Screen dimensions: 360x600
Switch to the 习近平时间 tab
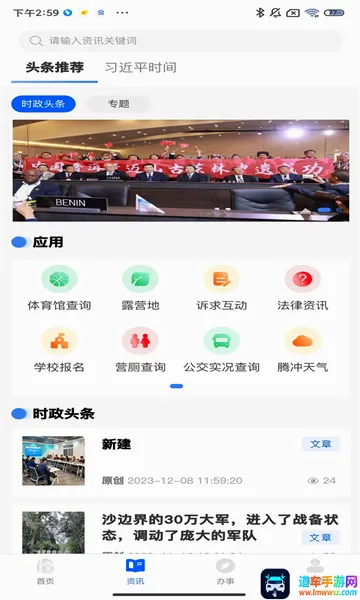[x=141, y=68]
